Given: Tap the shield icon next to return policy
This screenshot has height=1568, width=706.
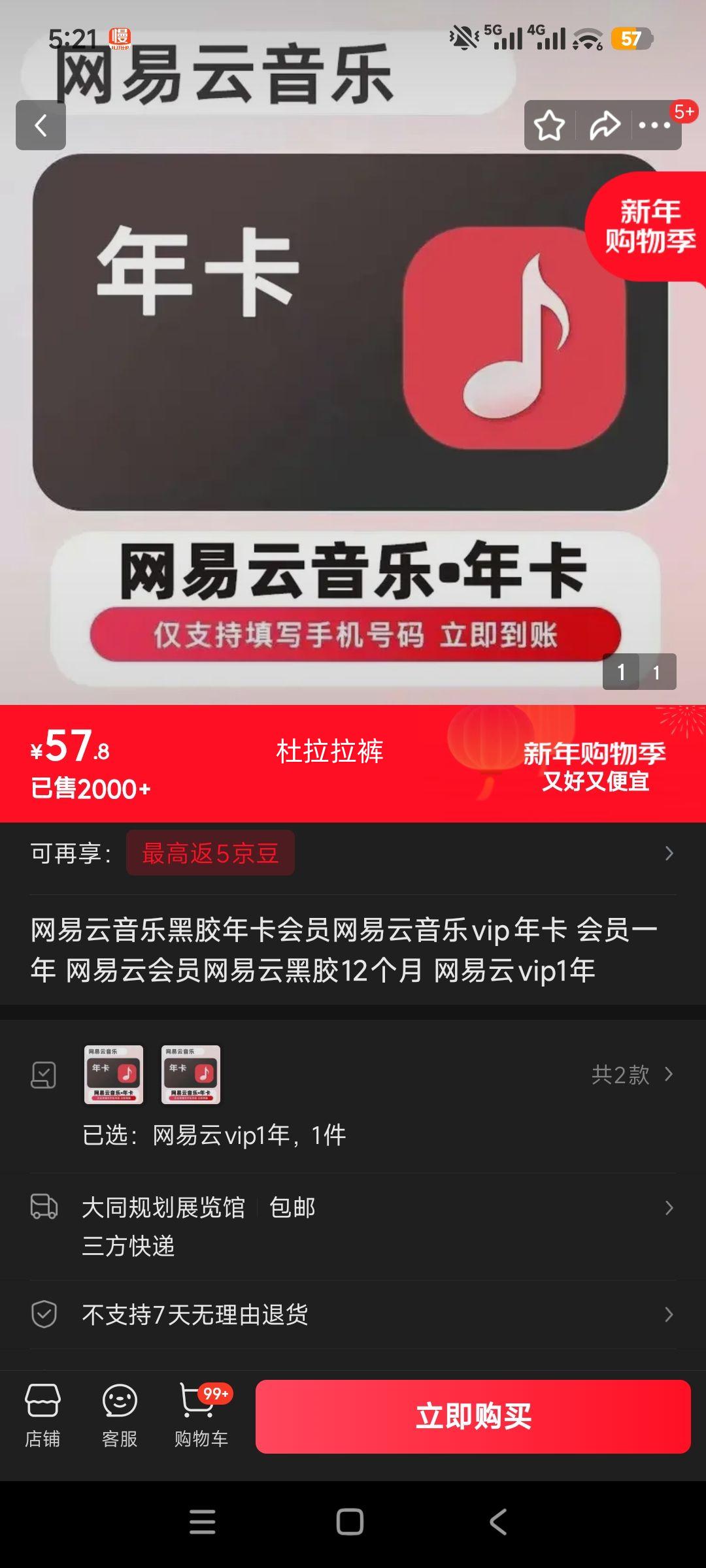Looking at the screenshot, I should [44, 1315].
